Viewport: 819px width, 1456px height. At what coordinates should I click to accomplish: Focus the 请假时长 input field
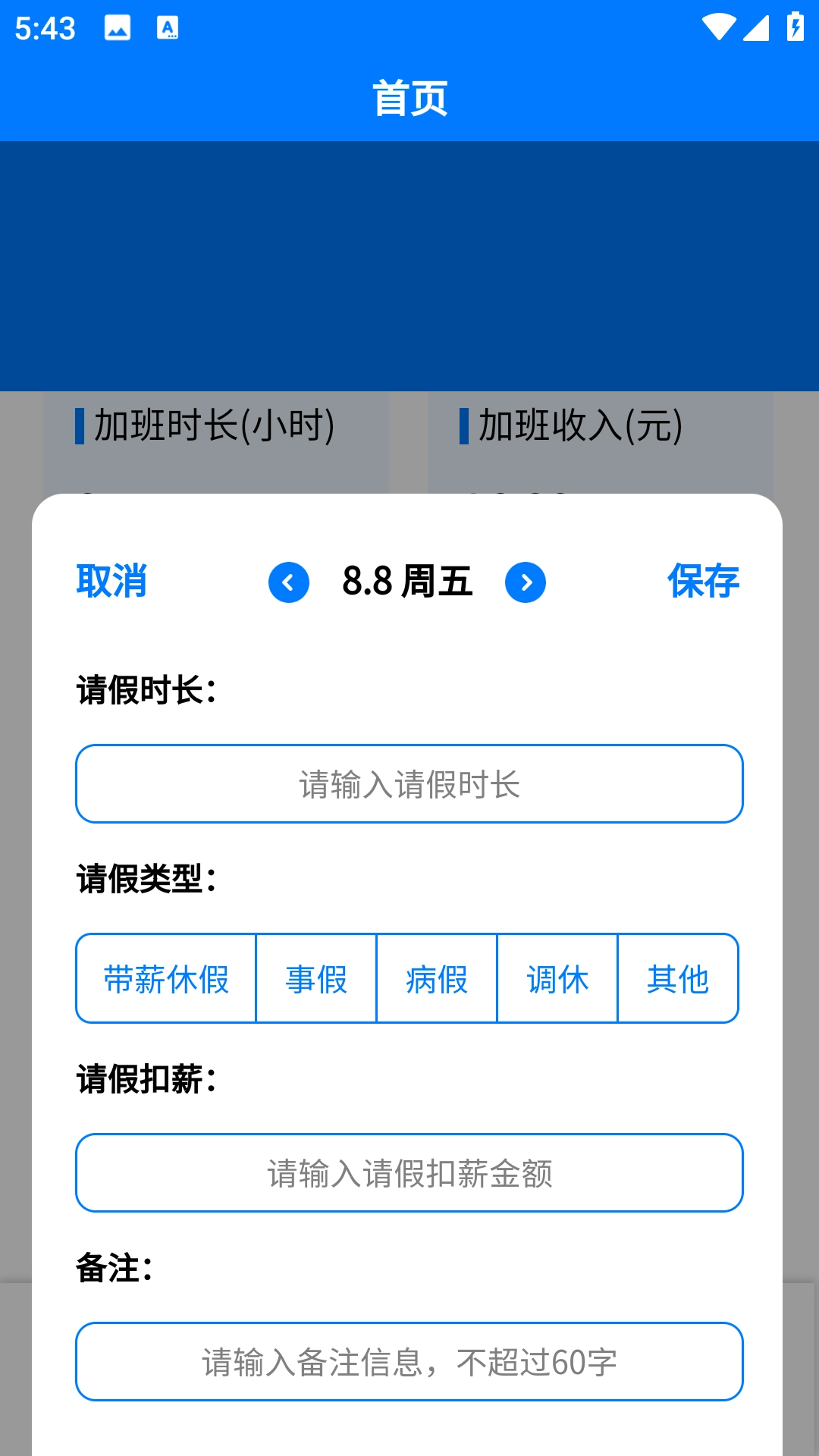pos(409,784)
